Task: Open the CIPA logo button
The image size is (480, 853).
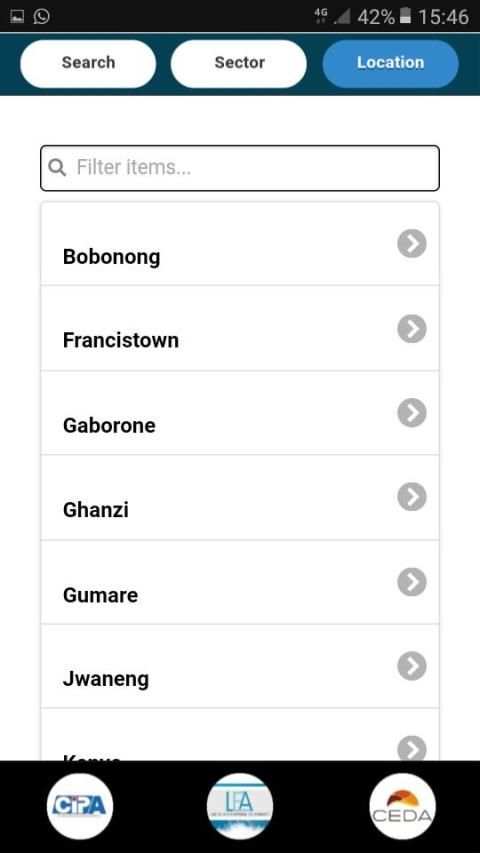Action: (x=80, y=806)
